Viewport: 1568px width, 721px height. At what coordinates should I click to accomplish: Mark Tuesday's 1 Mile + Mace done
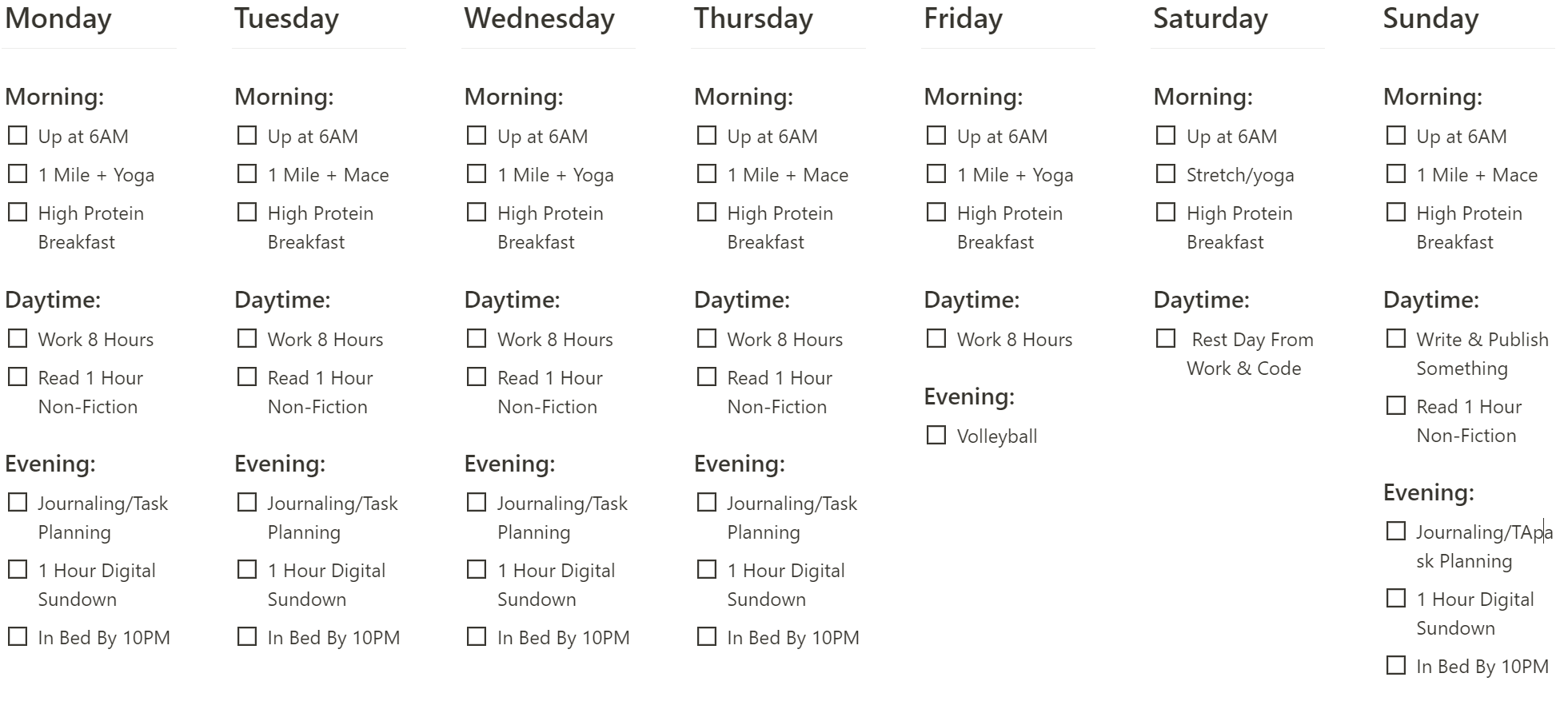click(x=247, y=173)
